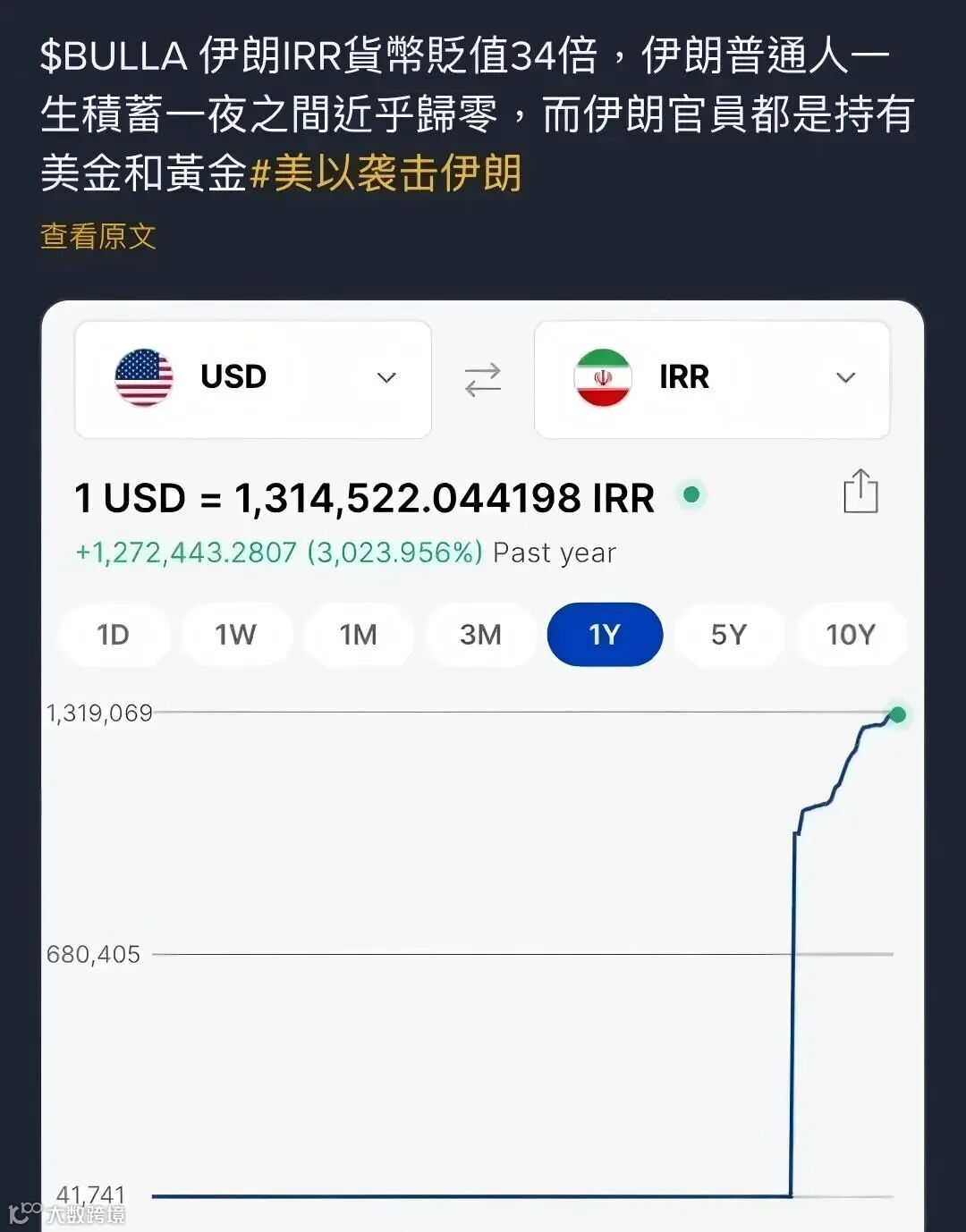
Task: Select the 1M time range chip
Action: pos(359,635)
